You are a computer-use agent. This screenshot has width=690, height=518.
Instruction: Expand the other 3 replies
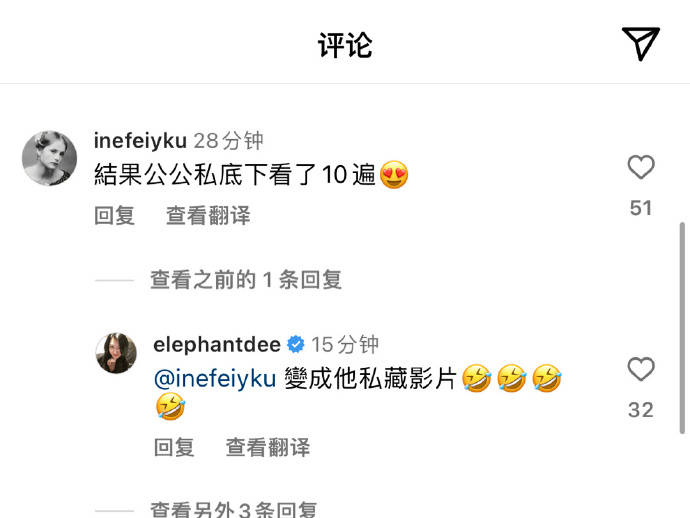pyautogui.click(x=234, y=510)
